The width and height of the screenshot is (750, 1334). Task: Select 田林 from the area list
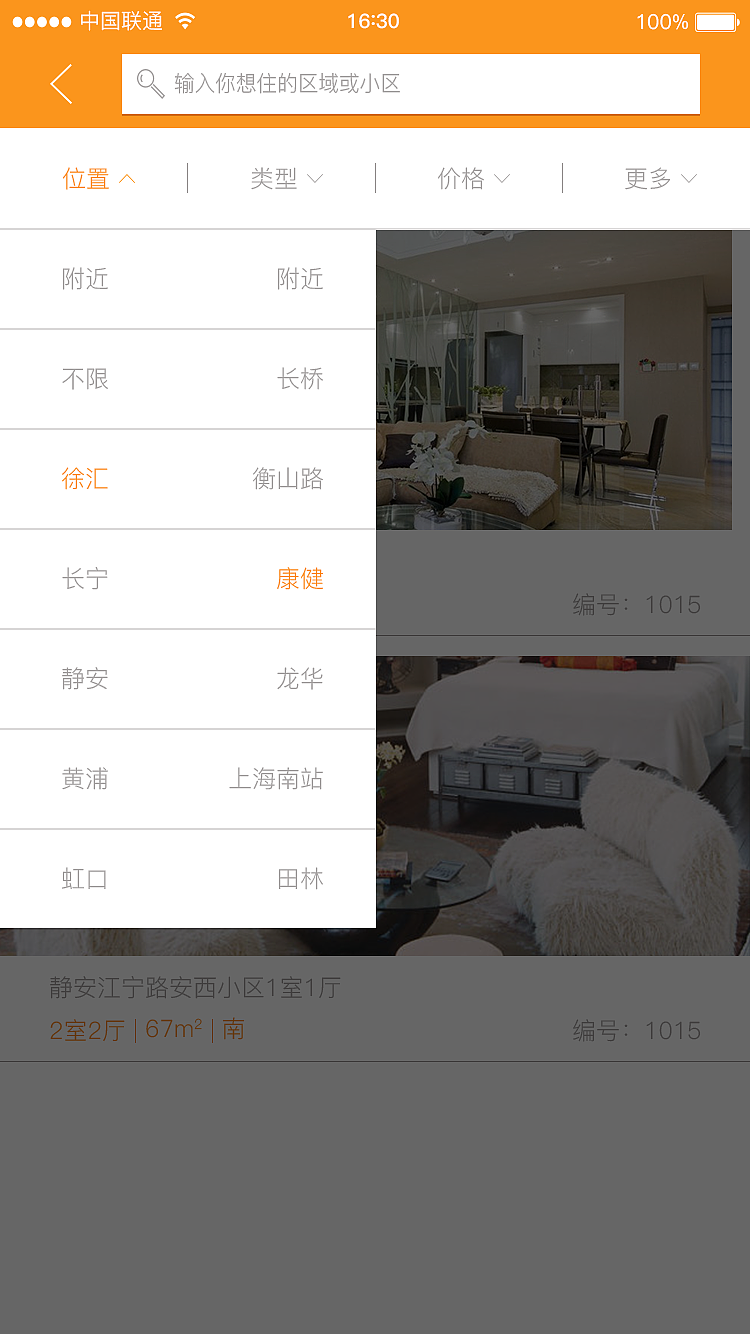[299, 879]
